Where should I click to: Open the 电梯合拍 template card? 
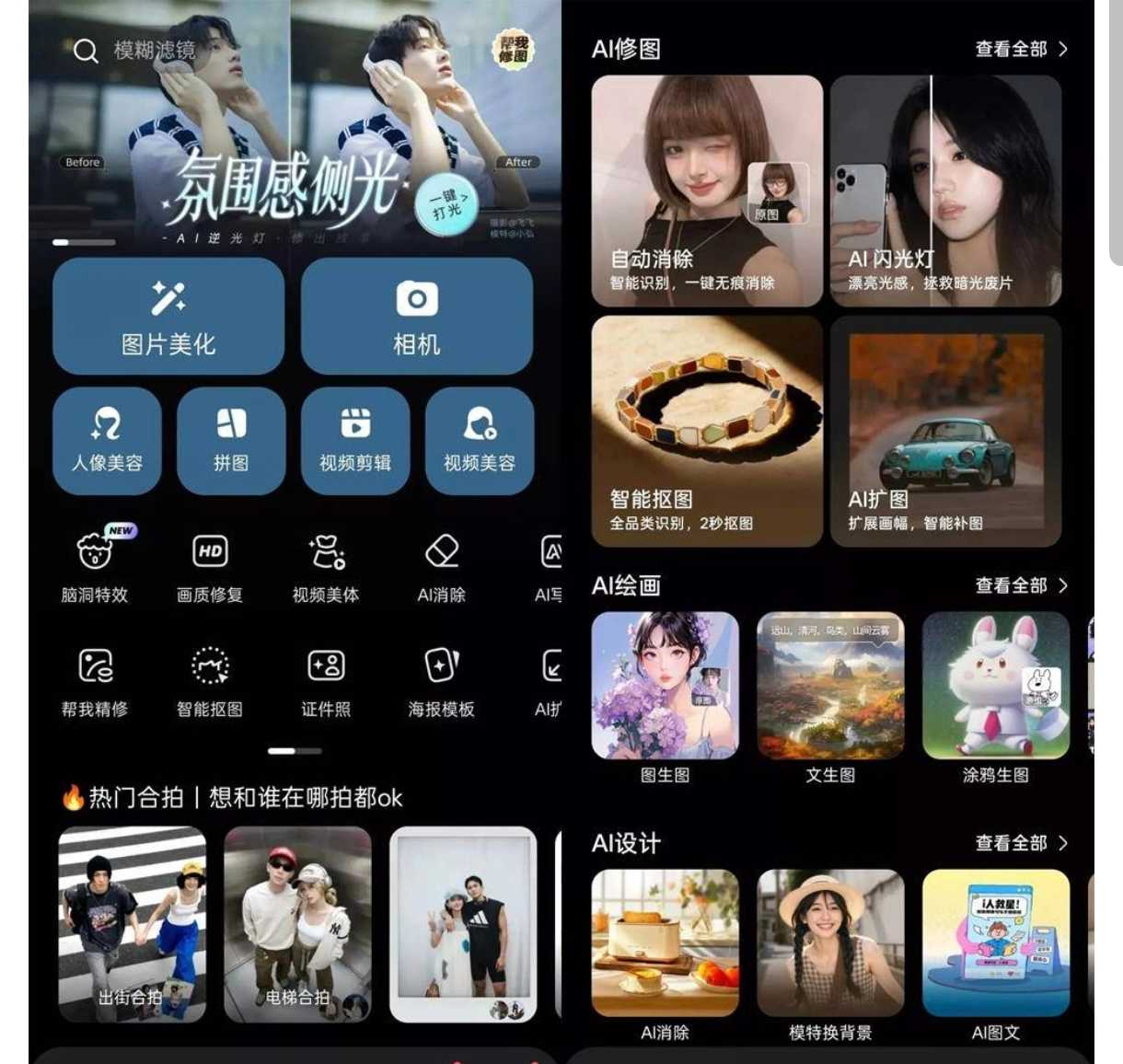click(297, 923)
